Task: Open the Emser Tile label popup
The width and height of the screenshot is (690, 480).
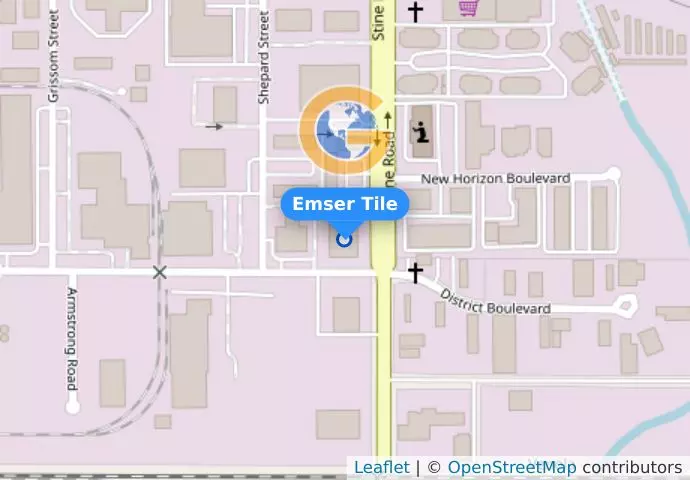Action: 345,204
